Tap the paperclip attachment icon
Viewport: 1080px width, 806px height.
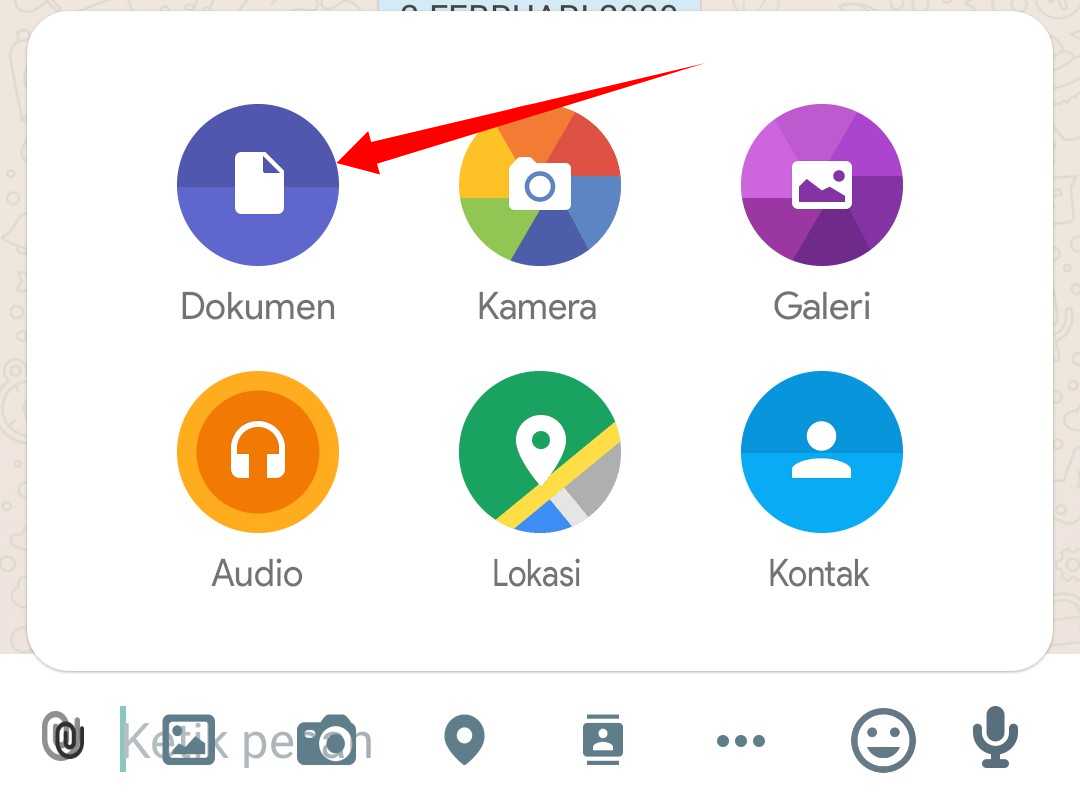[x=64, y=738]
